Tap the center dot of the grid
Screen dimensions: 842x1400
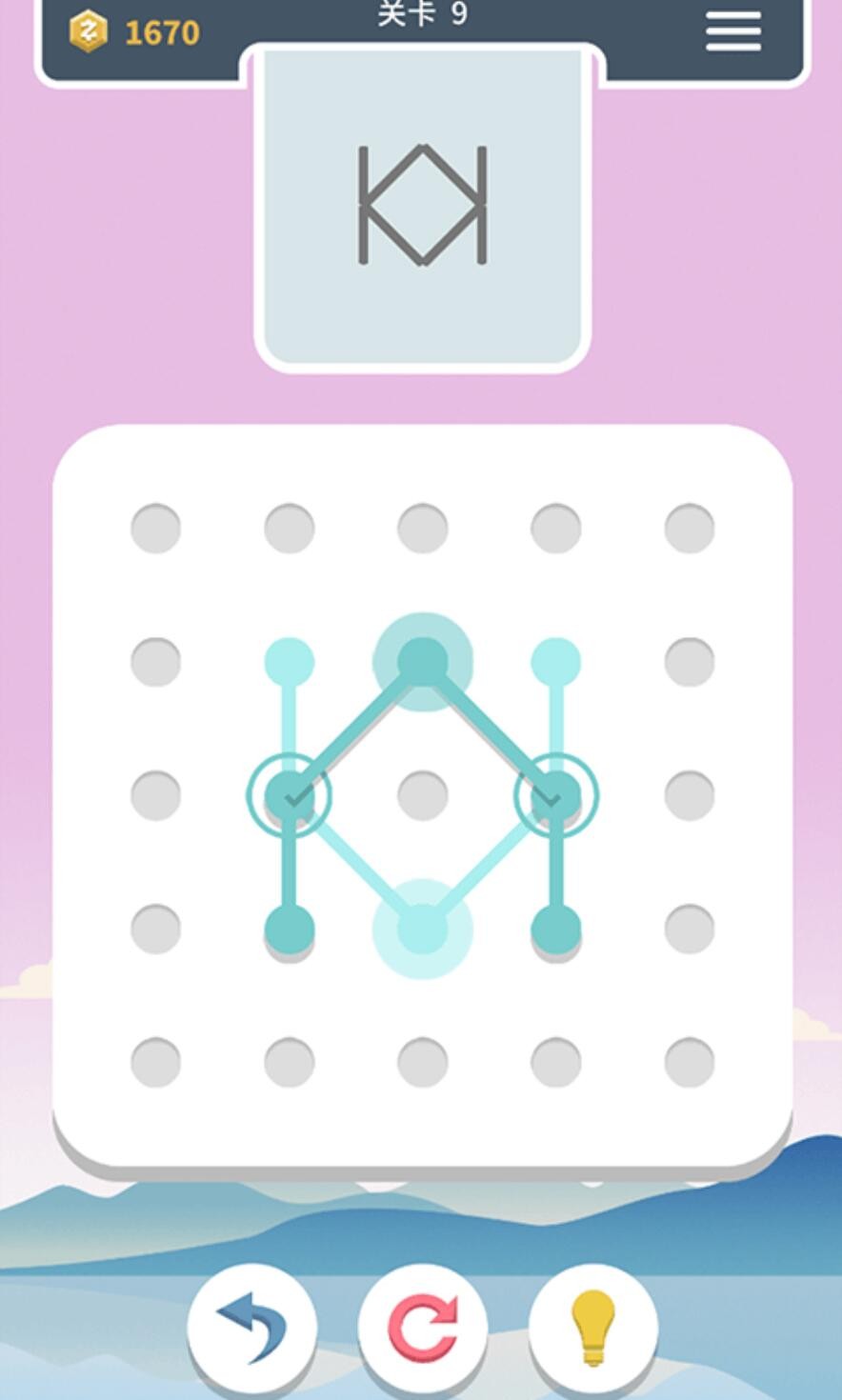[422, 795]
